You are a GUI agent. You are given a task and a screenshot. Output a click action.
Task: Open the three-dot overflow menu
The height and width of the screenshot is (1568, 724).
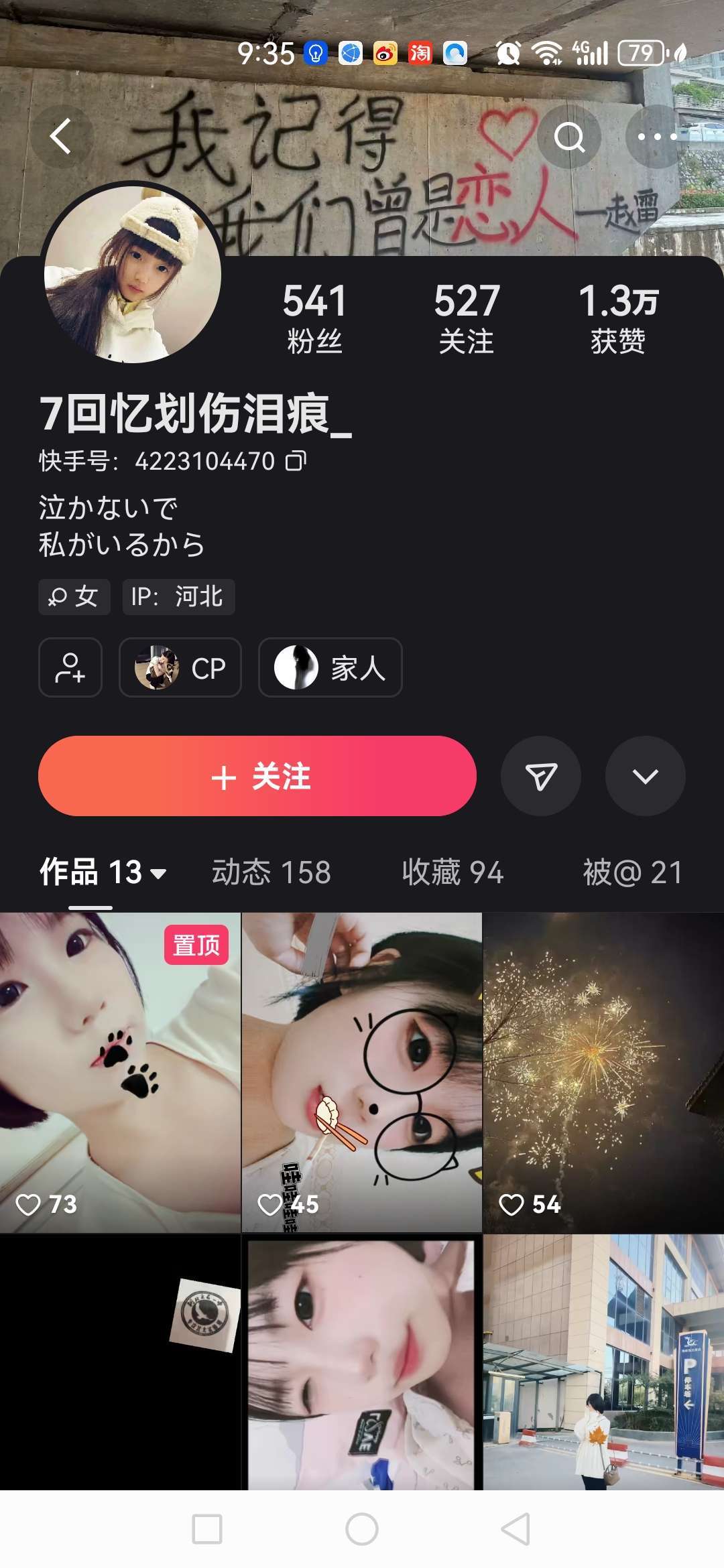point(657,137)
